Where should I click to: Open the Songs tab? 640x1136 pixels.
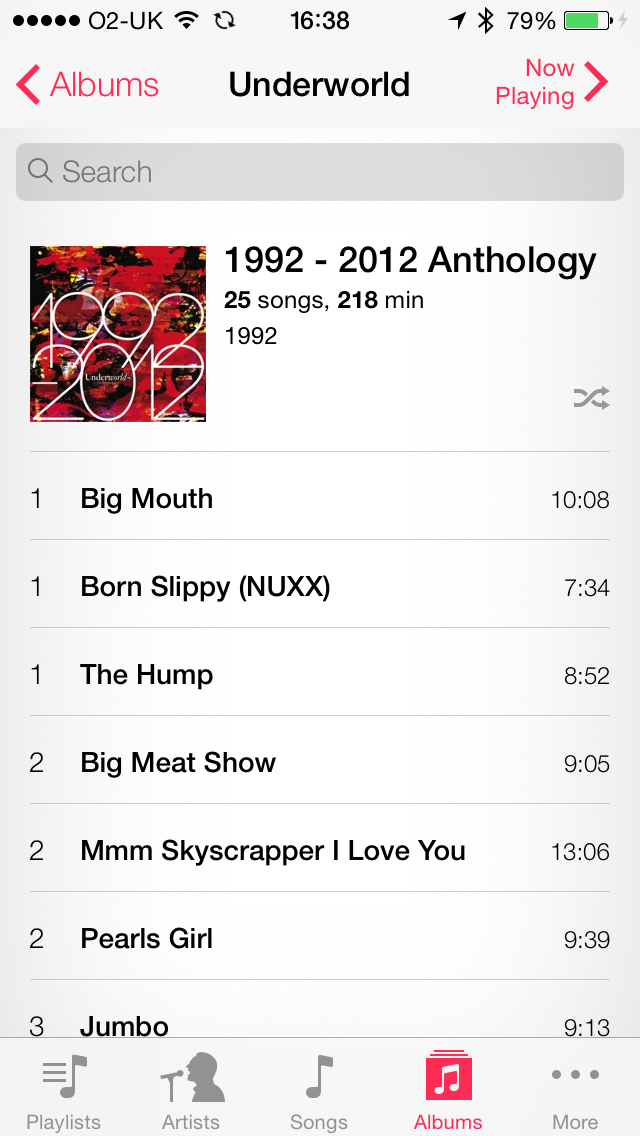[x=320, y=1089]
